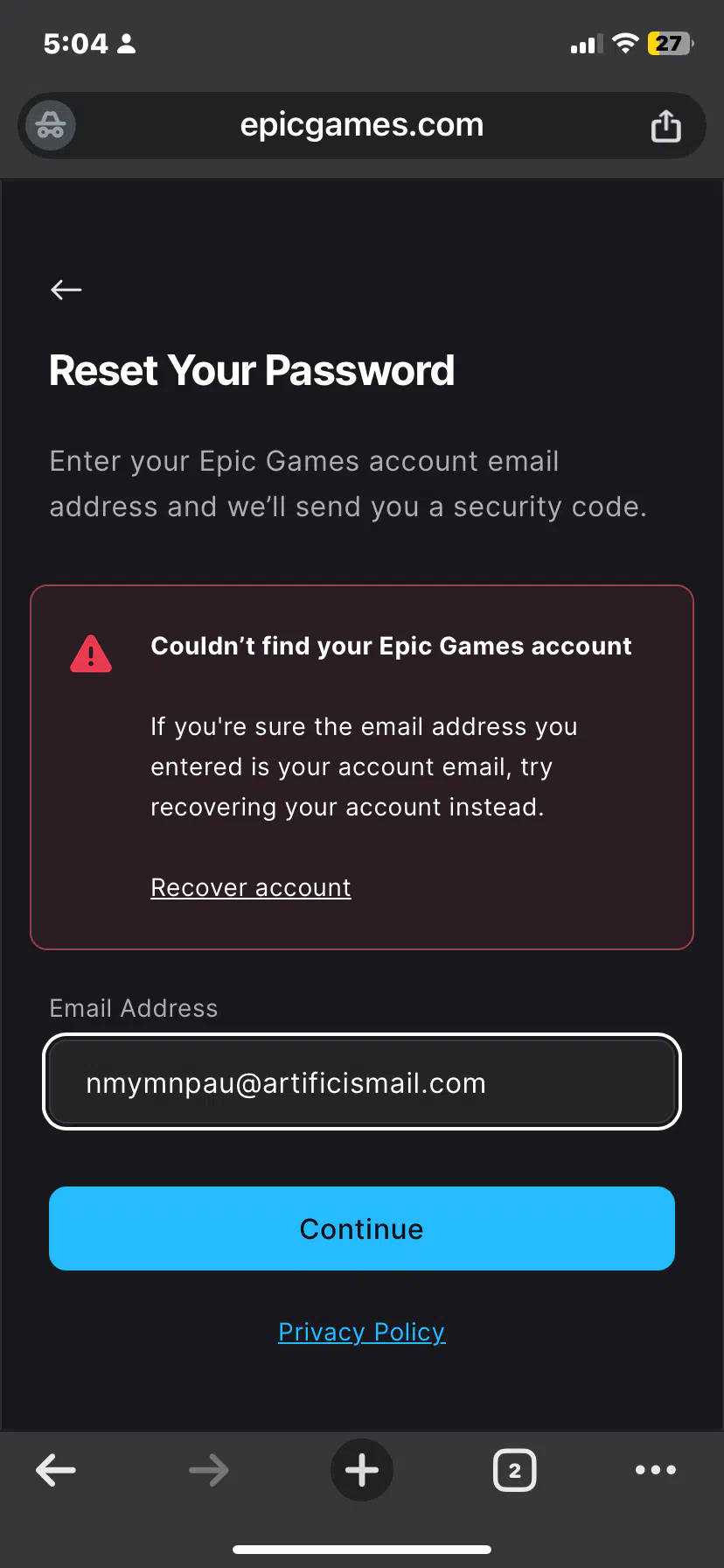Open the browser's three-dot menu
This screenshot has height=1568, width=724.
pos(656,1470)
